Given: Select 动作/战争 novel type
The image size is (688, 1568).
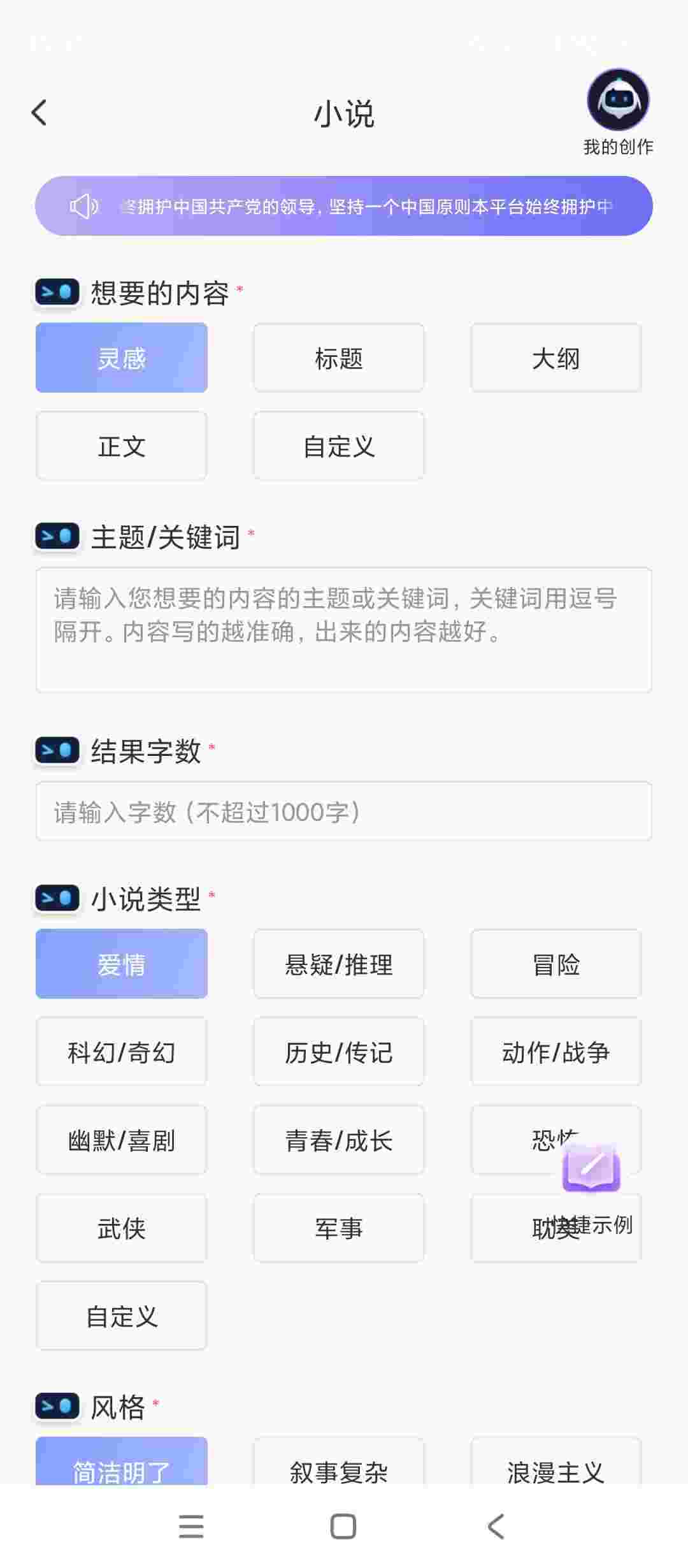Looking at the screenshot, I should 555,1052.
